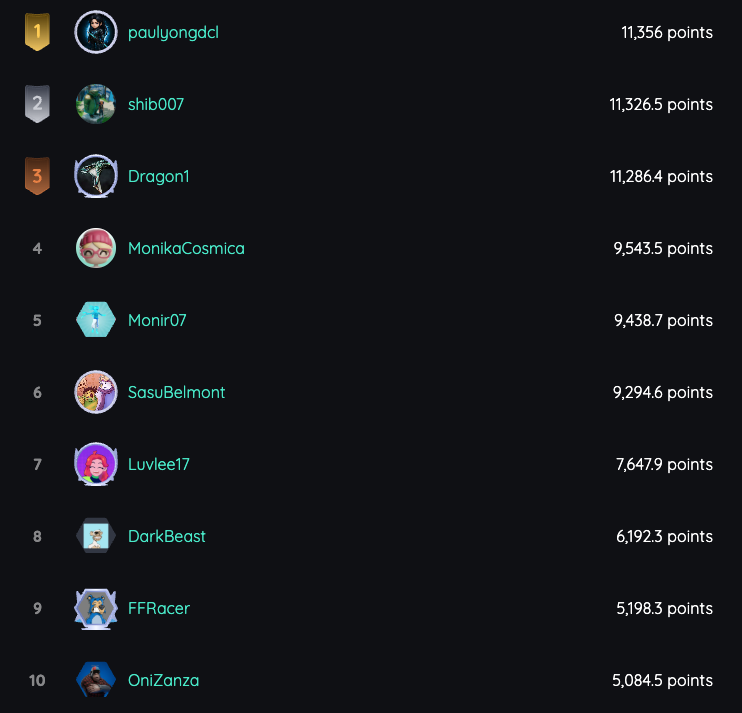Open OniZanza's profile
Image resolution: width=742 pixels, height=713 pixels.
click(x=163, y=680)
